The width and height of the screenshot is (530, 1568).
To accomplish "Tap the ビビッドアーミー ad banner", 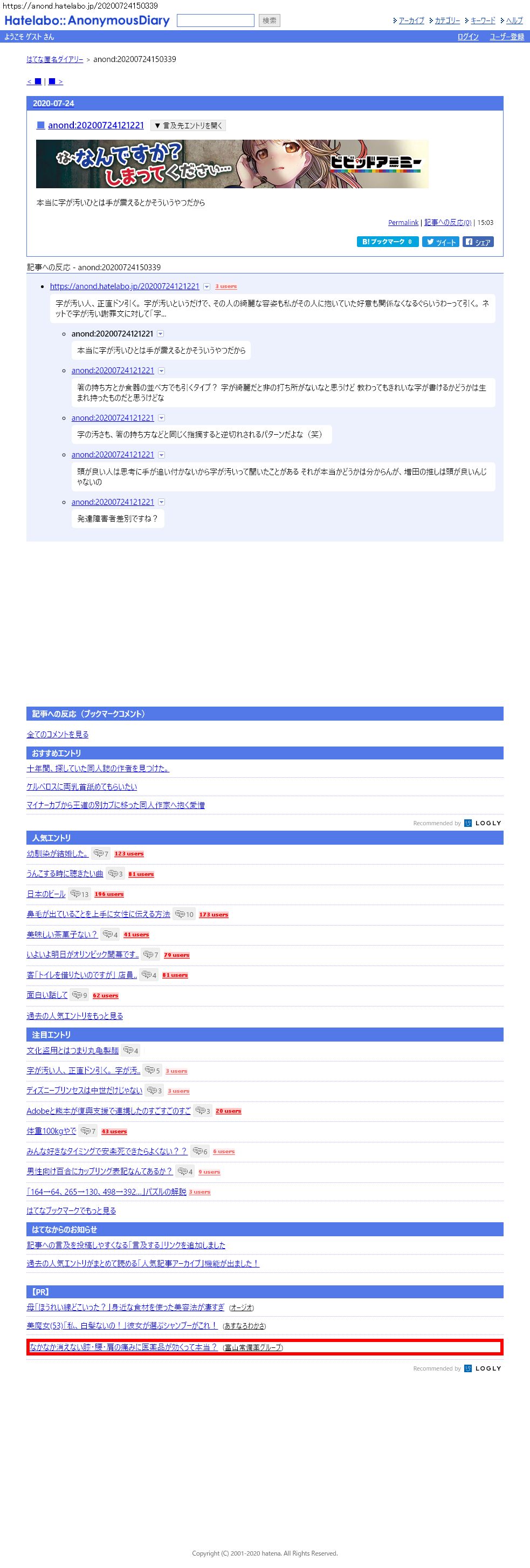I will tap(232, 164).
